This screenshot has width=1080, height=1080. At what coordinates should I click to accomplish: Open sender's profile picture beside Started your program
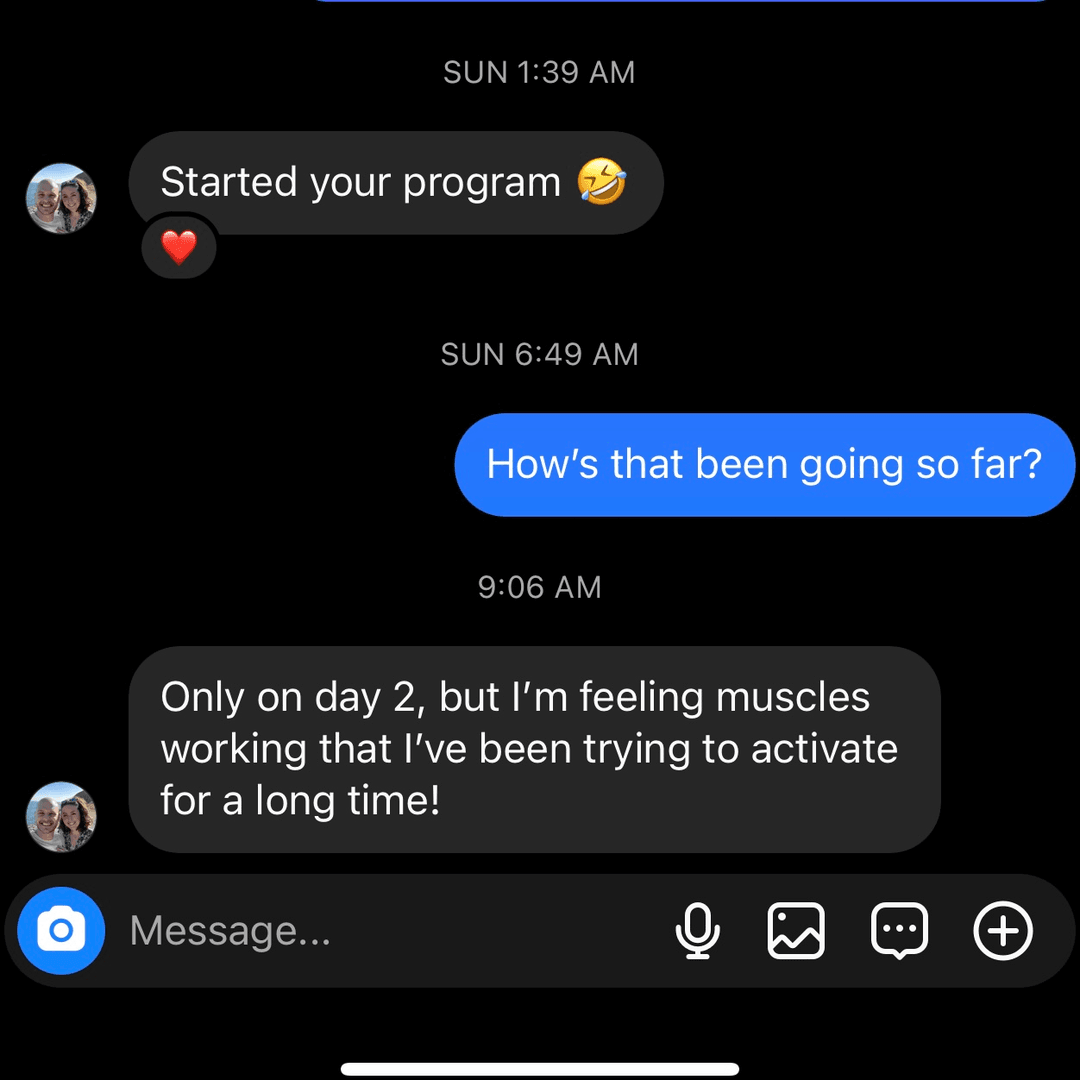coord(61,198)
